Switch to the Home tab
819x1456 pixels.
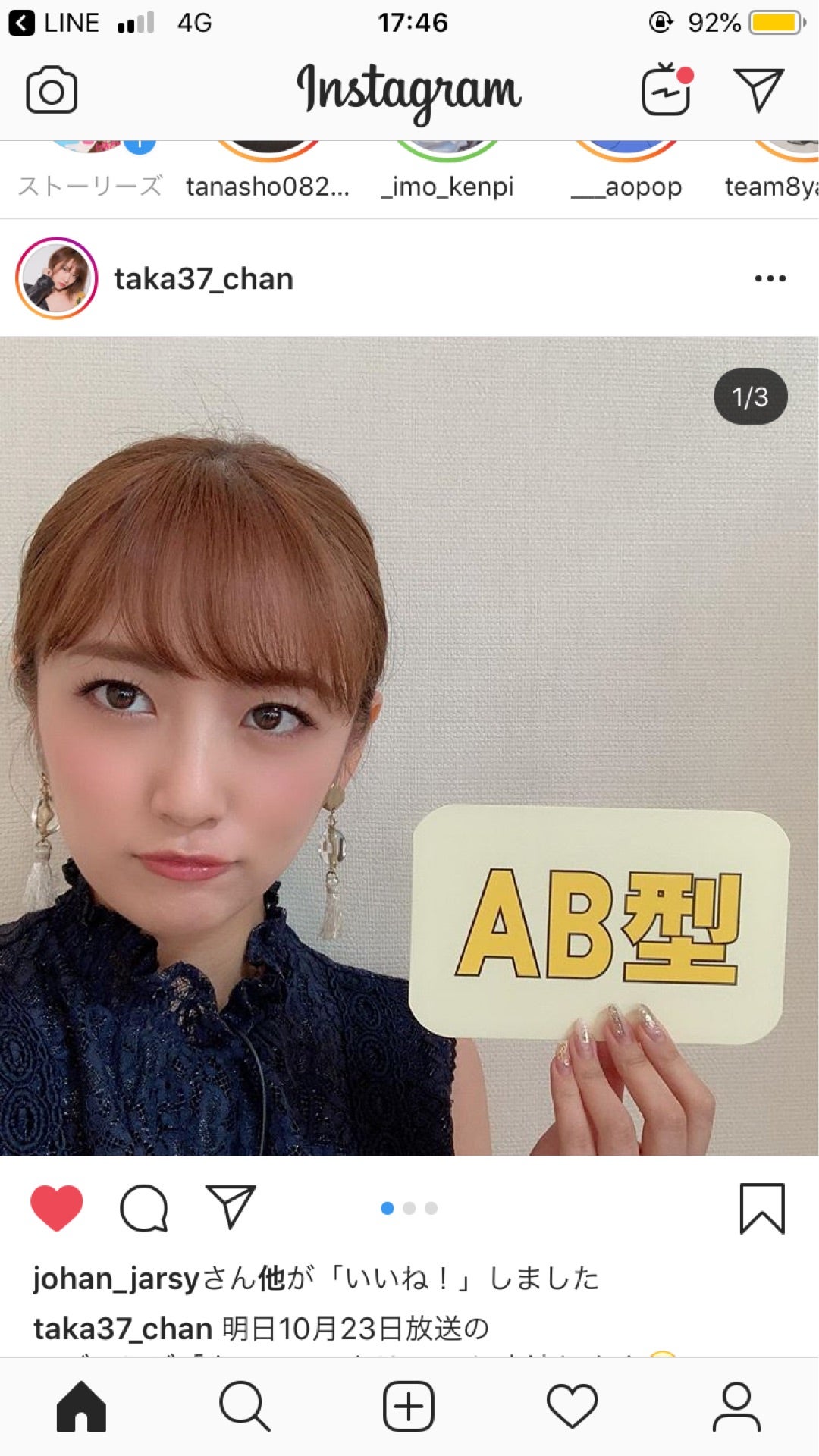pos(81,1407)
